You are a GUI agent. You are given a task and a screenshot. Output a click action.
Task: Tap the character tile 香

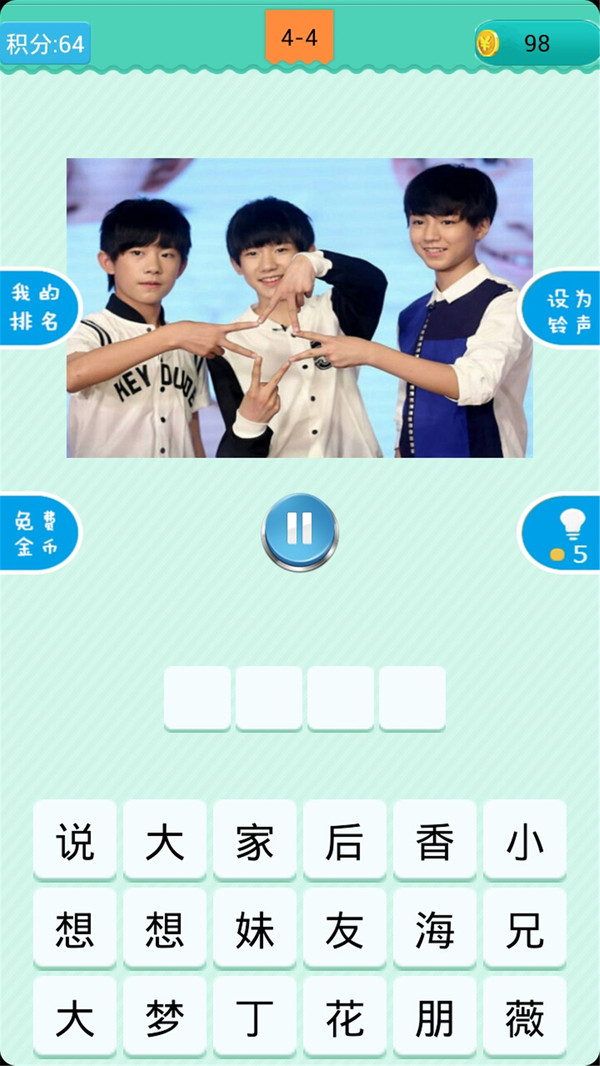[435, 842]
